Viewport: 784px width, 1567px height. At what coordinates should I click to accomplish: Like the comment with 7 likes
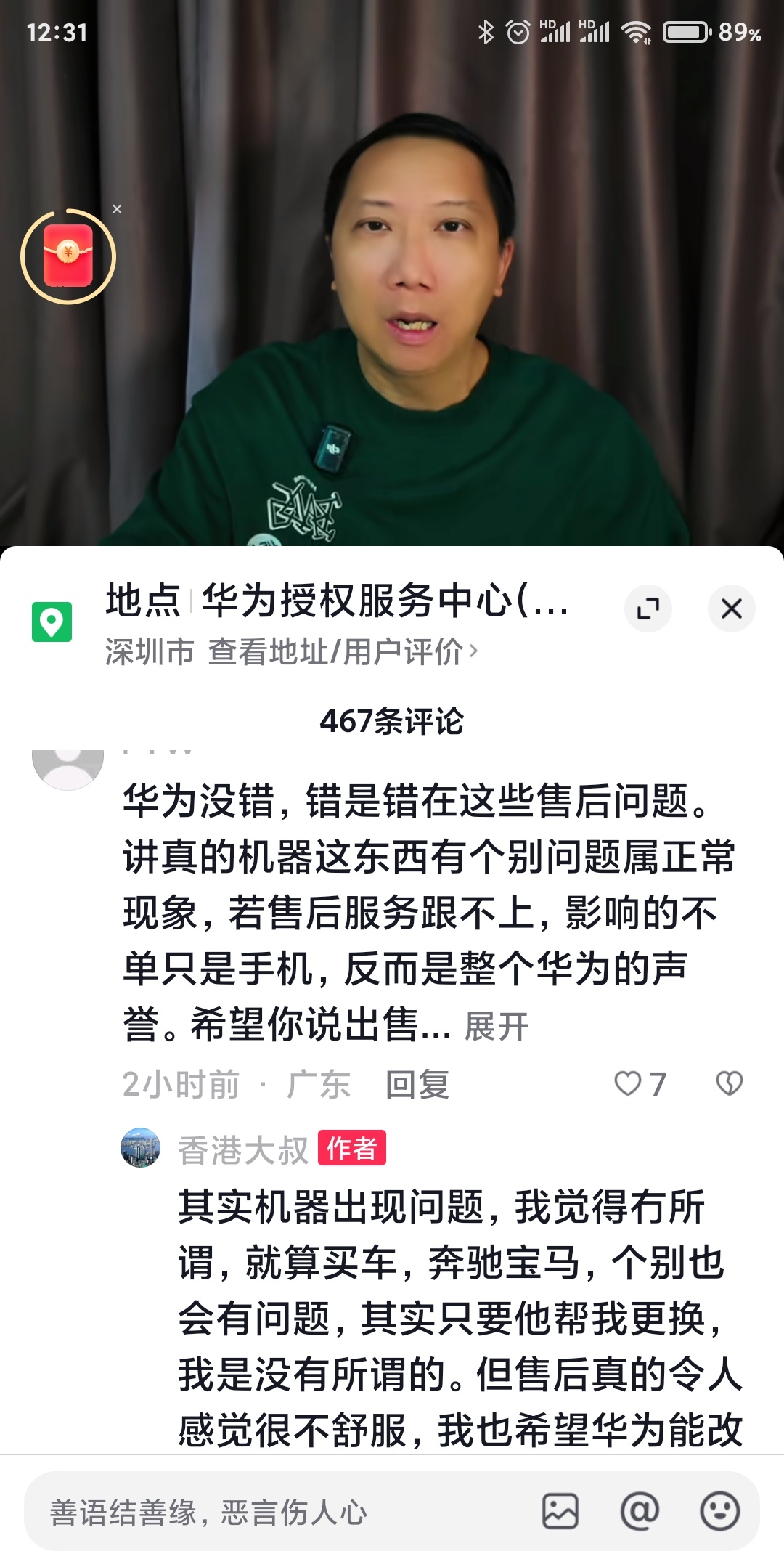[x=629, y=1084]
